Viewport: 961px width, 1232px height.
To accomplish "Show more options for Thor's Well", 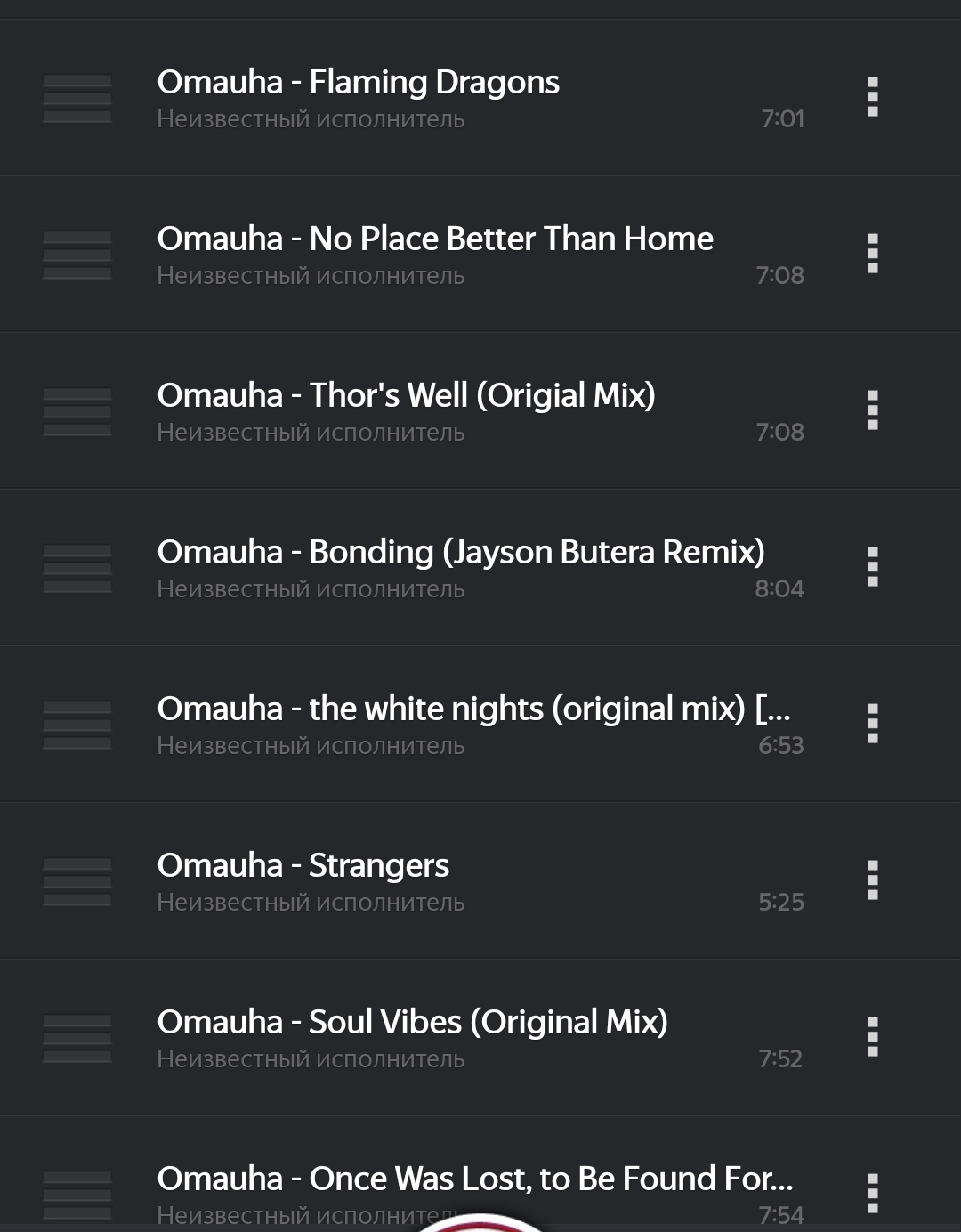I will click(x=873, y=410).
